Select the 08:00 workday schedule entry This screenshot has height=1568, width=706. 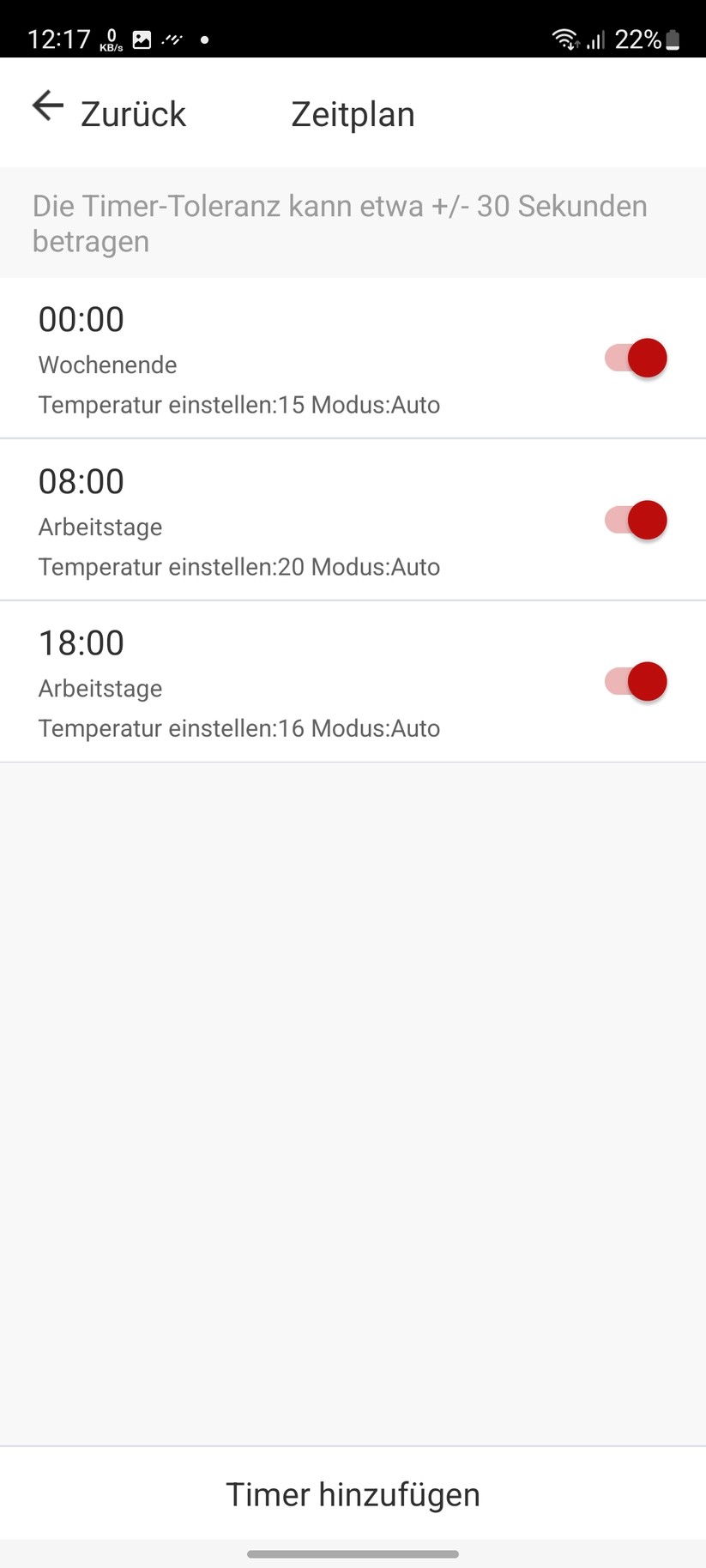[x=257, y=520]
